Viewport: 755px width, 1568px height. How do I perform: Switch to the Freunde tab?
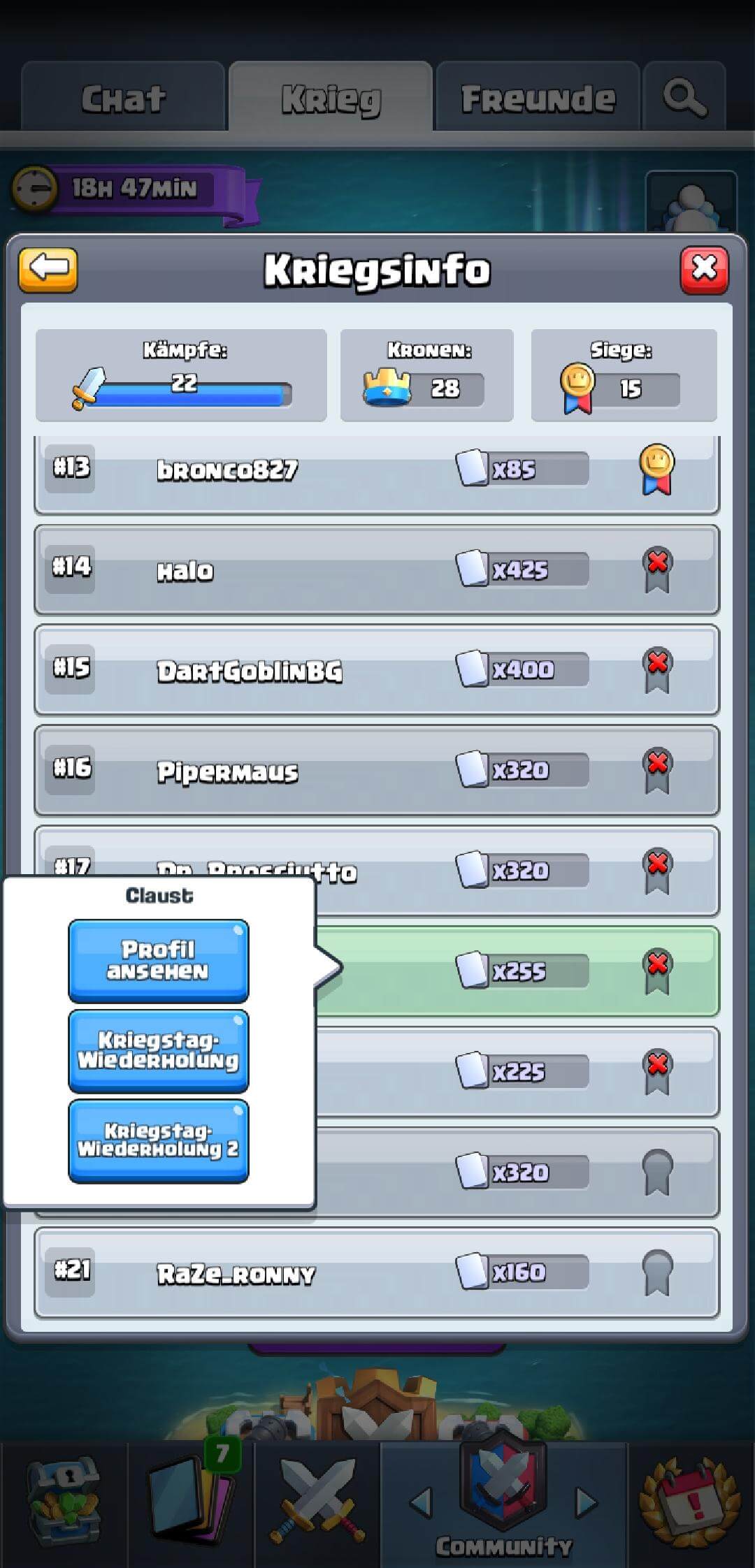coord(538,99)
